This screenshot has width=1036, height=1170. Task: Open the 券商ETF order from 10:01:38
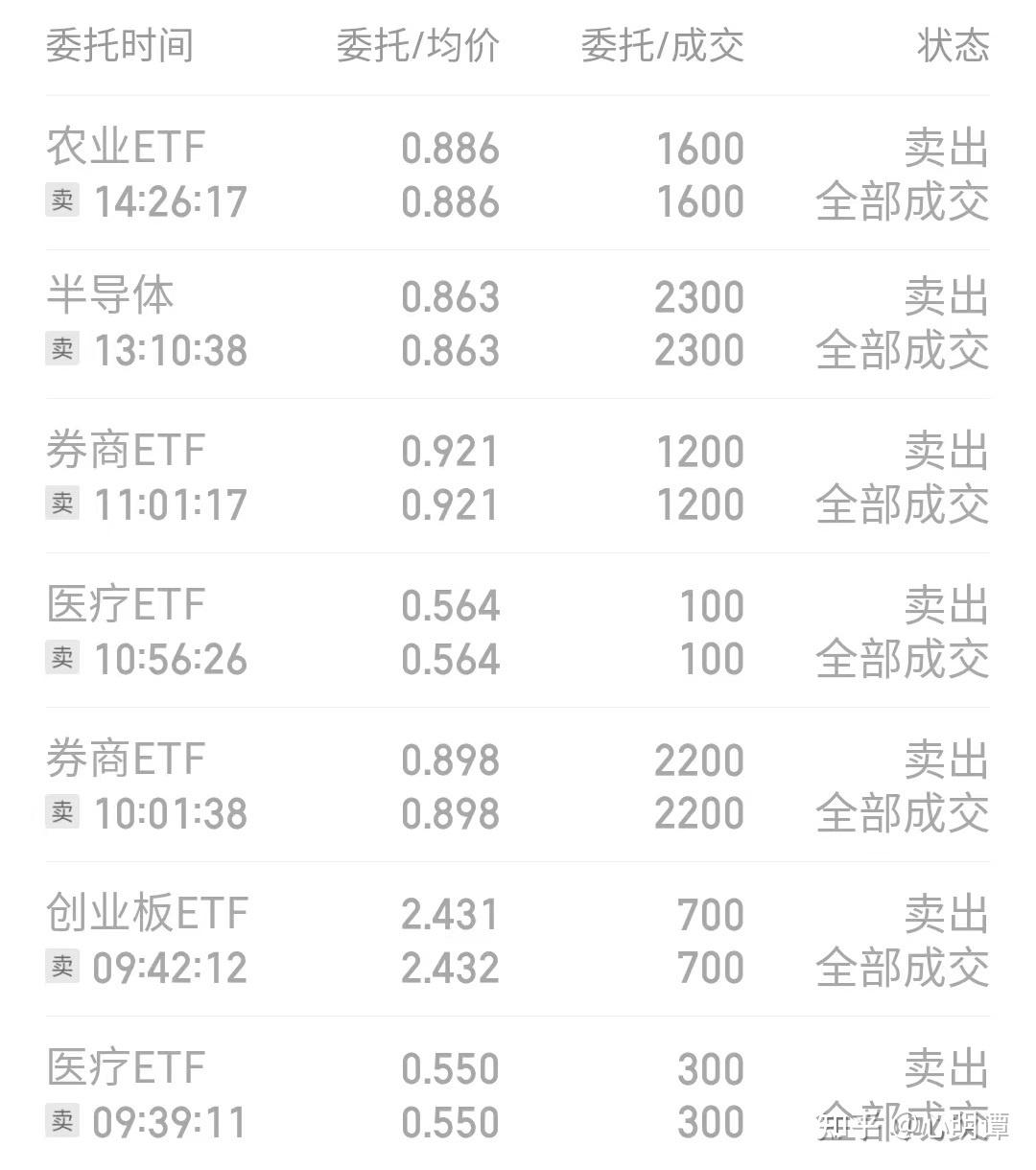coord(518,785)
